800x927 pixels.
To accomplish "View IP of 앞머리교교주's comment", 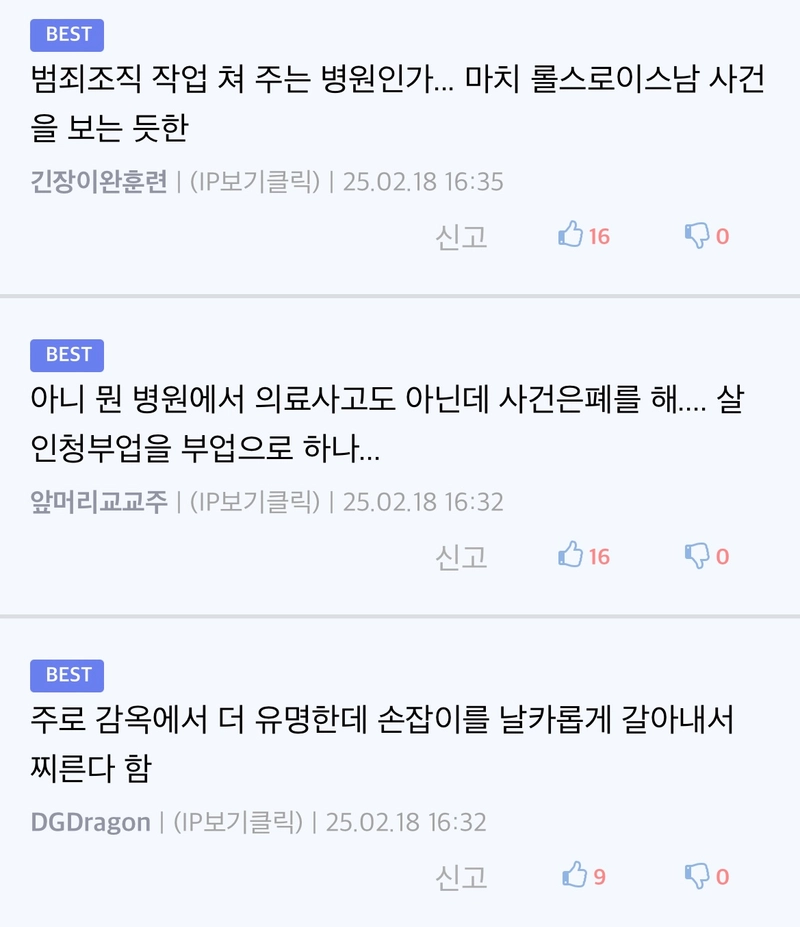I will 256,502.
